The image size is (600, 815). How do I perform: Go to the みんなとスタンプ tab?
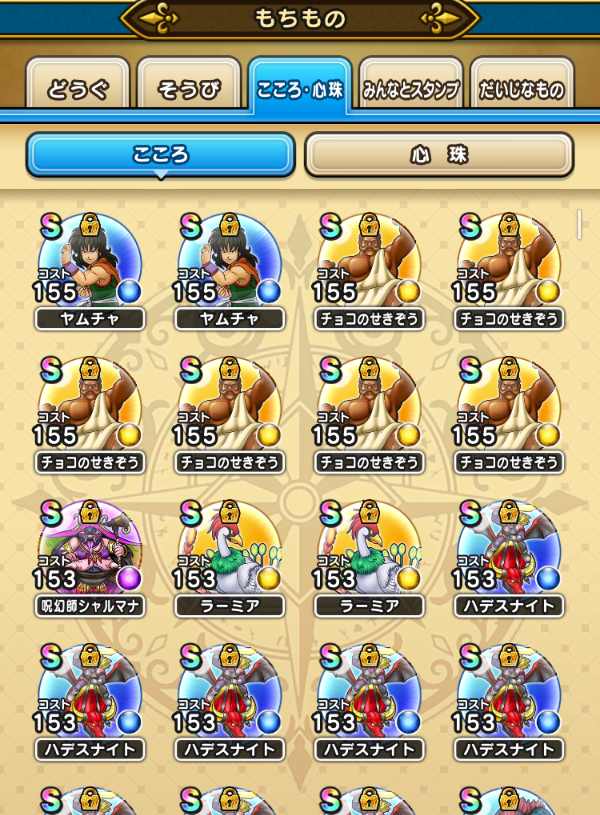[x=410, y=88]
